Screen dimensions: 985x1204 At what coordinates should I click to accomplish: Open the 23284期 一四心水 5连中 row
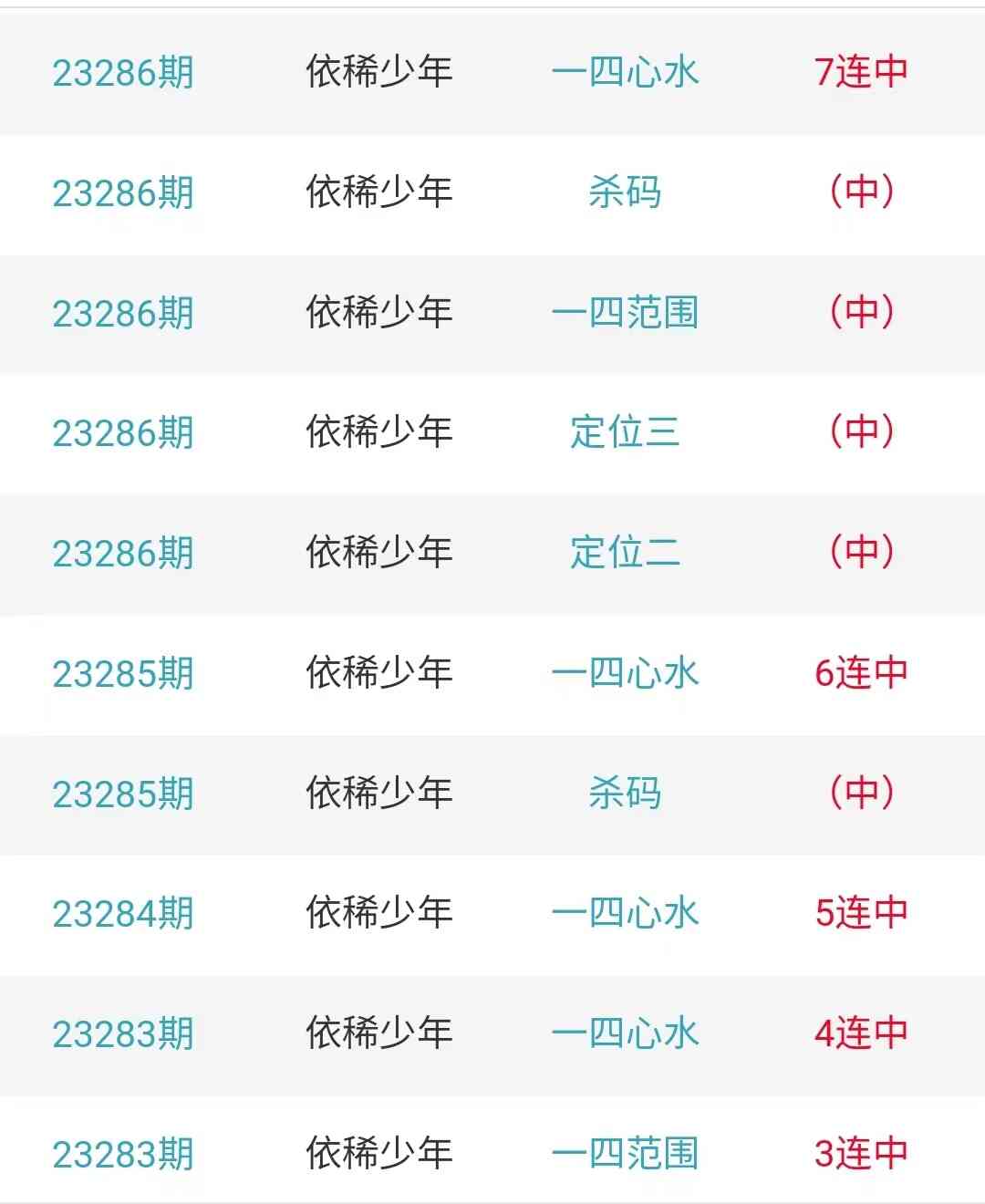pyautogui.click(x=625, y=913)
